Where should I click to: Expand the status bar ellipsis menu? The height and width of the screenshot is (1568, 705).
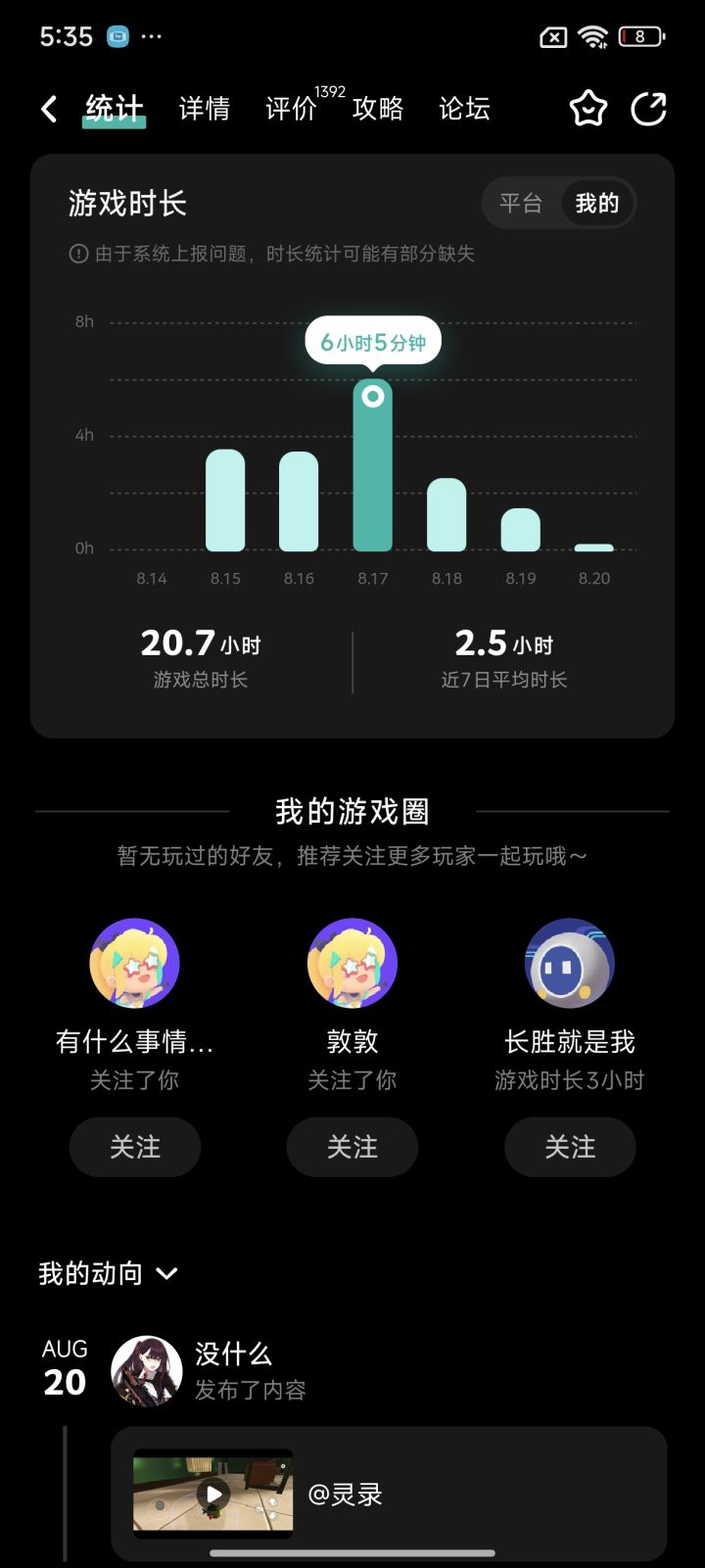point(153,36)
